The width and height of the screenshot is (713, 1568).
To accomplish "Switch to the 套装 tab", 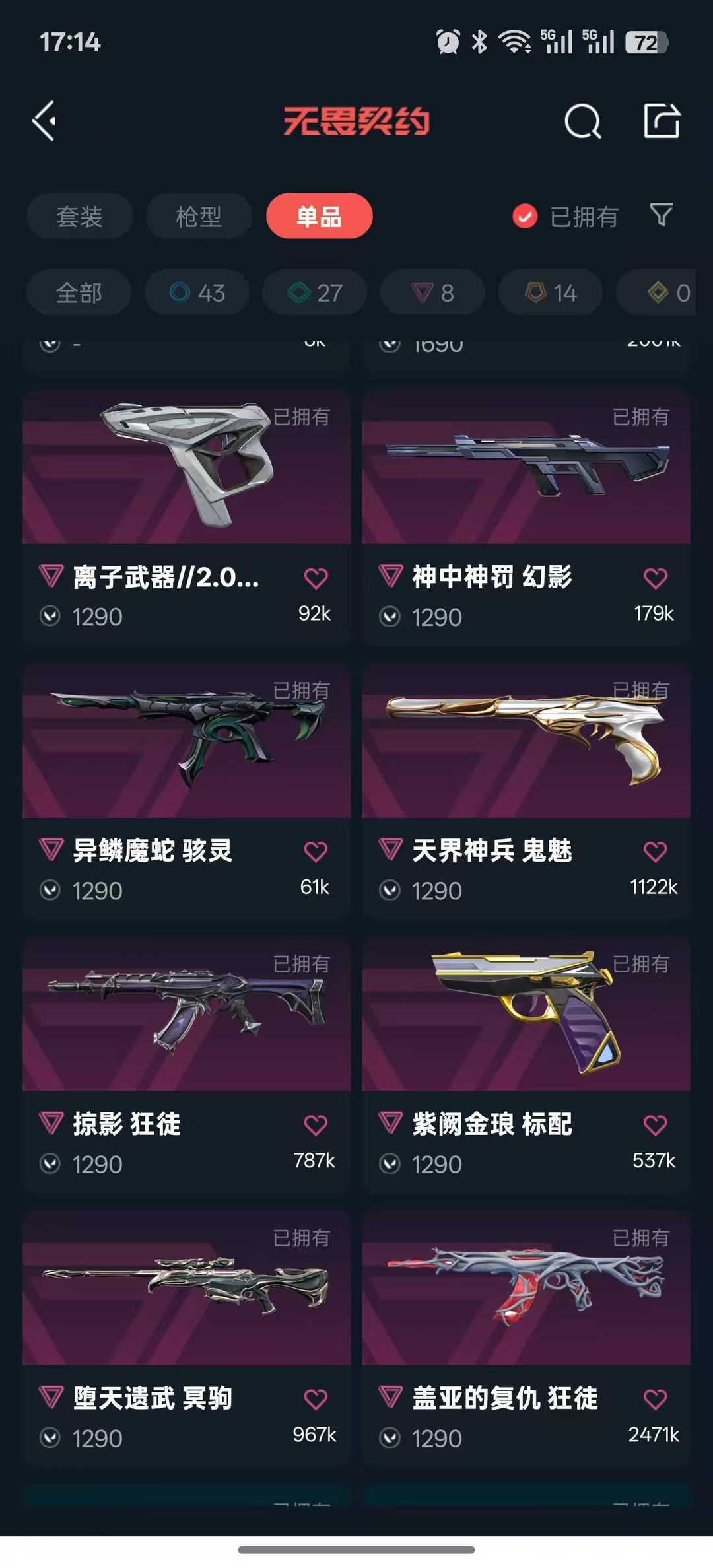I will pyautogui.click(x=79, y=216).
